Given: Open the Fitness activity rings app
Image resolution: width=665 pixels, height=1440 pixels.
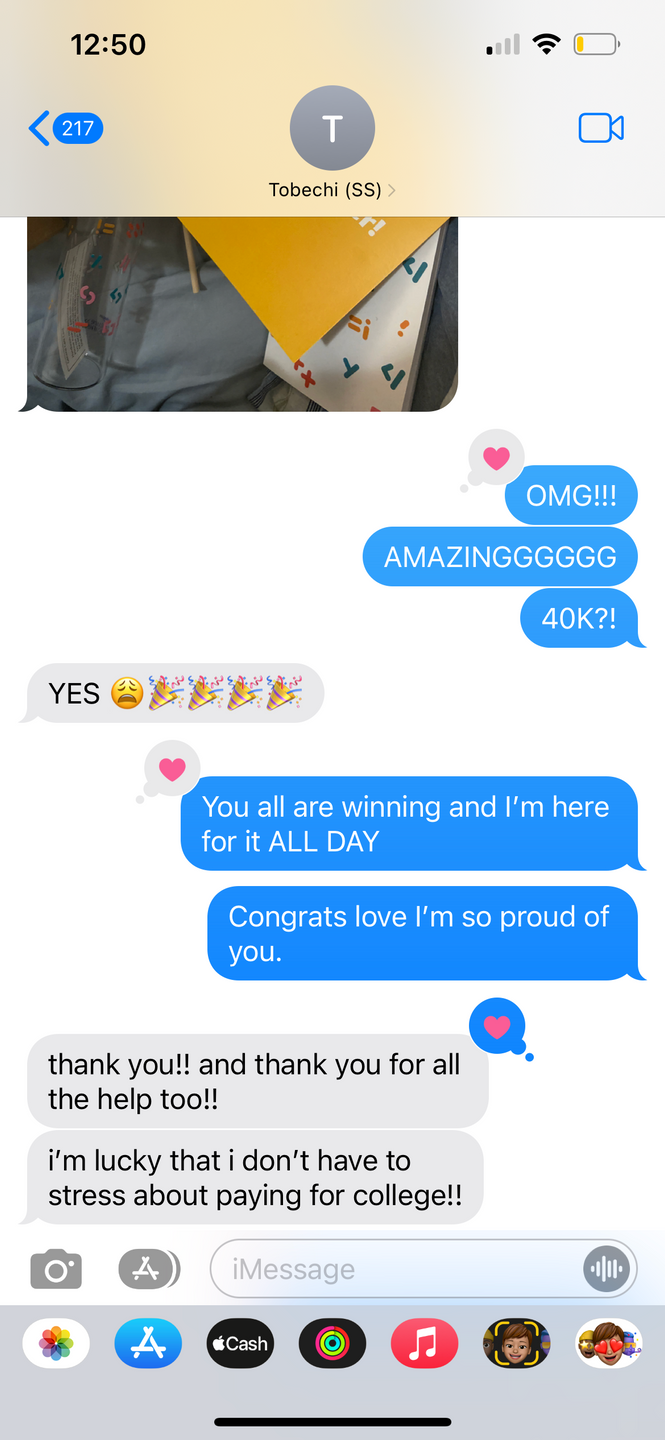Looking at the screenshot, I should [x=332, y=1343].
